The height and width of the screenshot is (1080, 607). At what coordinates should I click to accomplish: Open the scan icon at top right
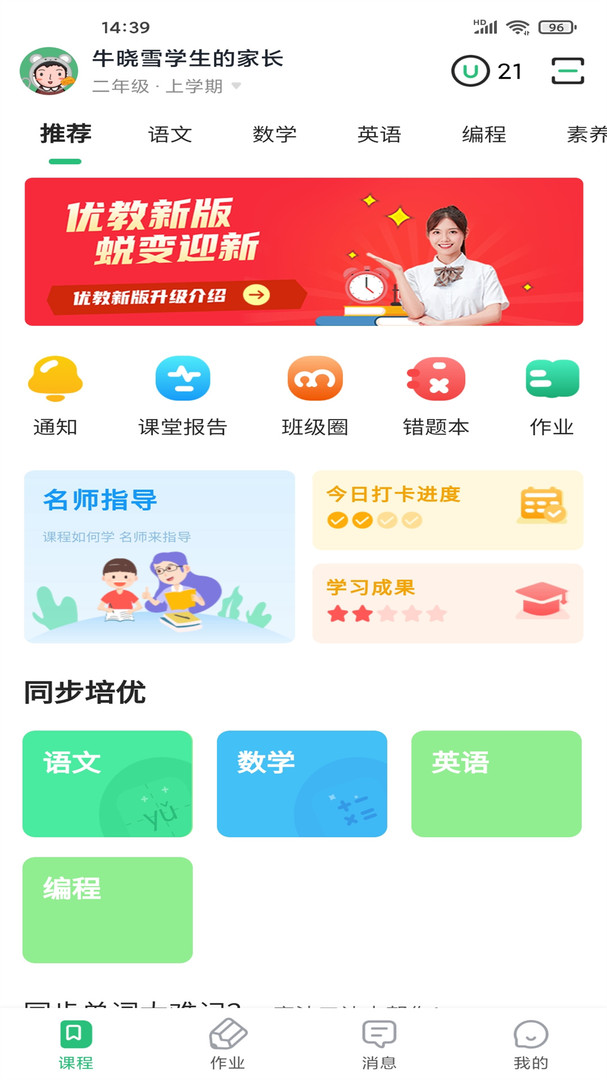[x=567, y=71]
